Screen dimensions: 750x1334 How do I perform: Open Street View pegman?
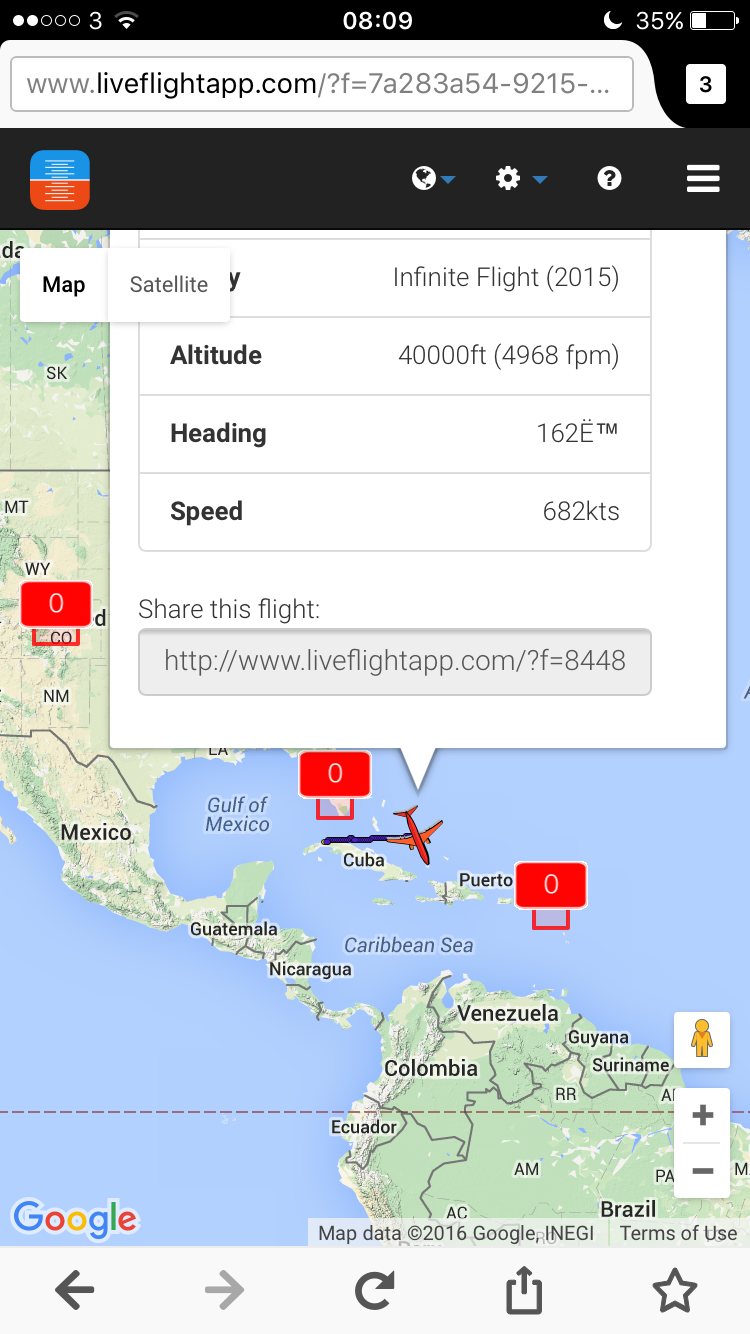click(702, 1039)
